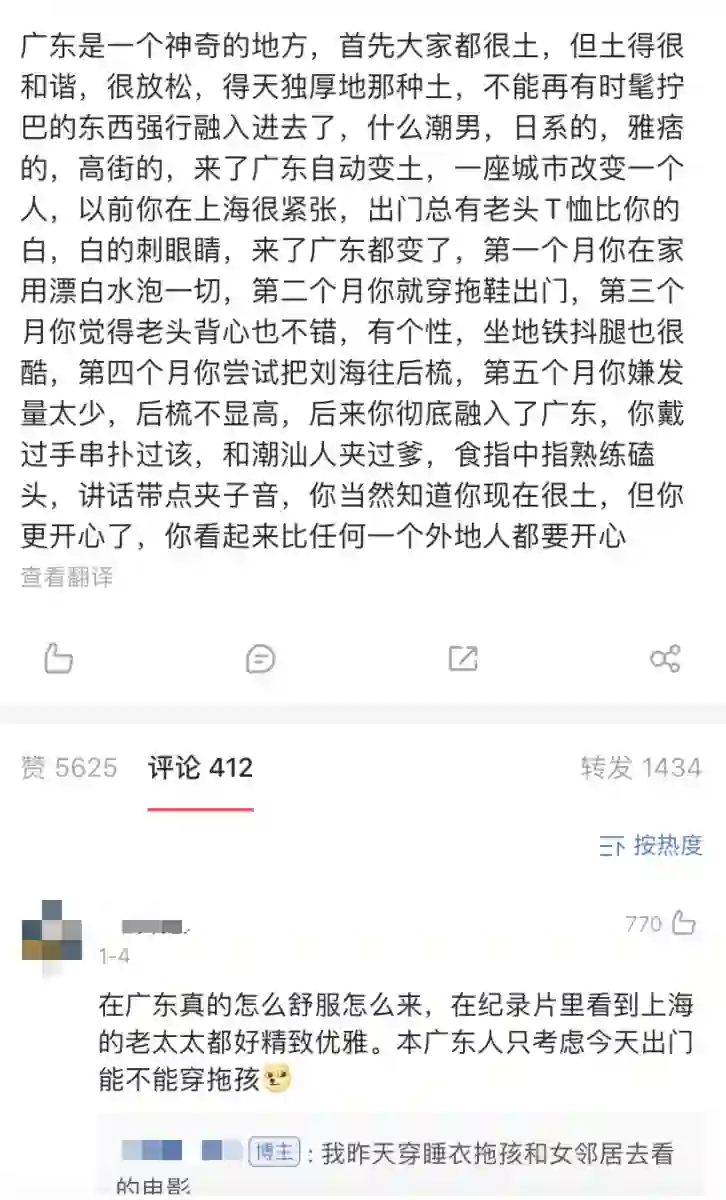This screenshot has height=1200, width=726.
Task: Repost using the forward icon
Action: [x=463, y=658]
